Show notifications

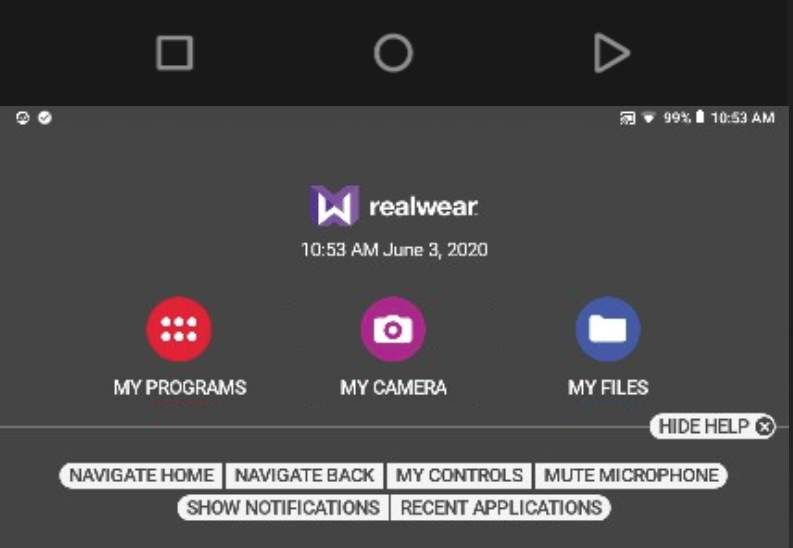coord(283,508)
